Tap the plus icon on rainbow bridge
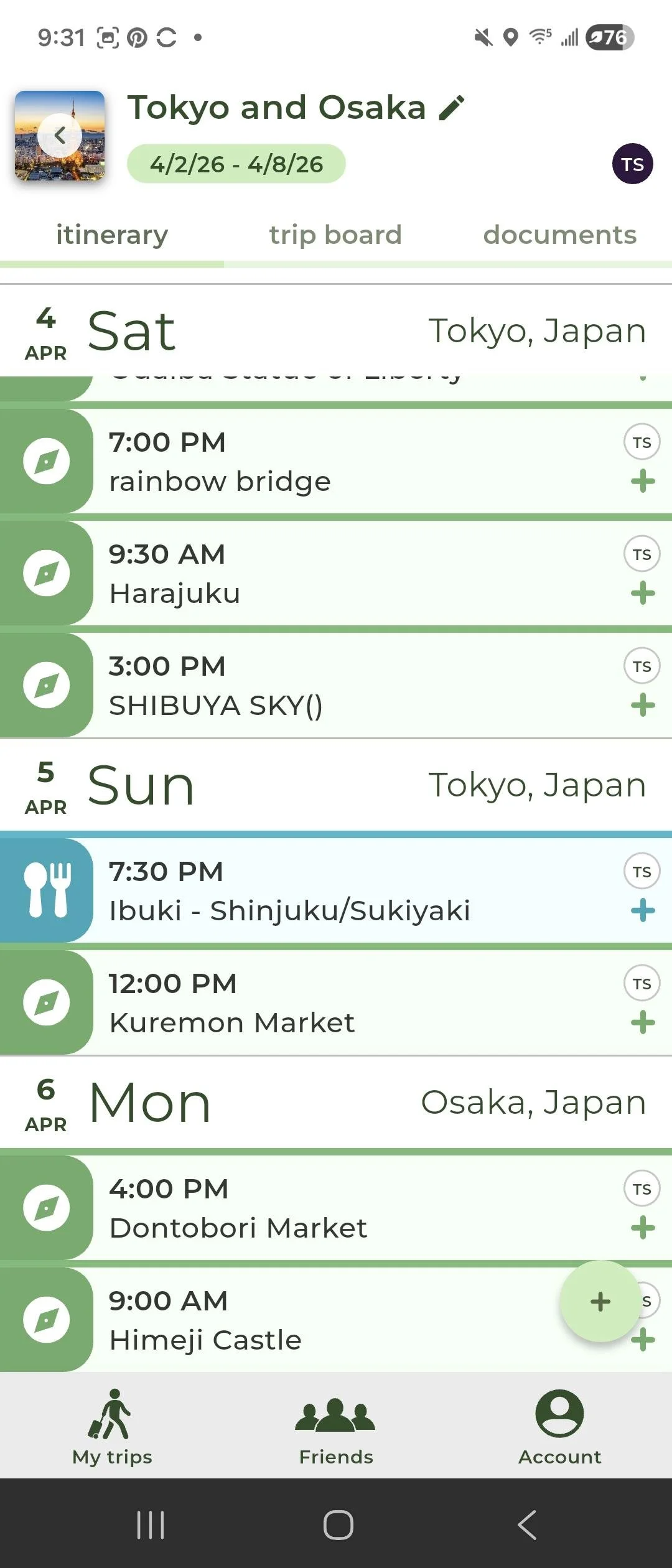The width and height of the screenshot is (672, 1568). [643, 482]
